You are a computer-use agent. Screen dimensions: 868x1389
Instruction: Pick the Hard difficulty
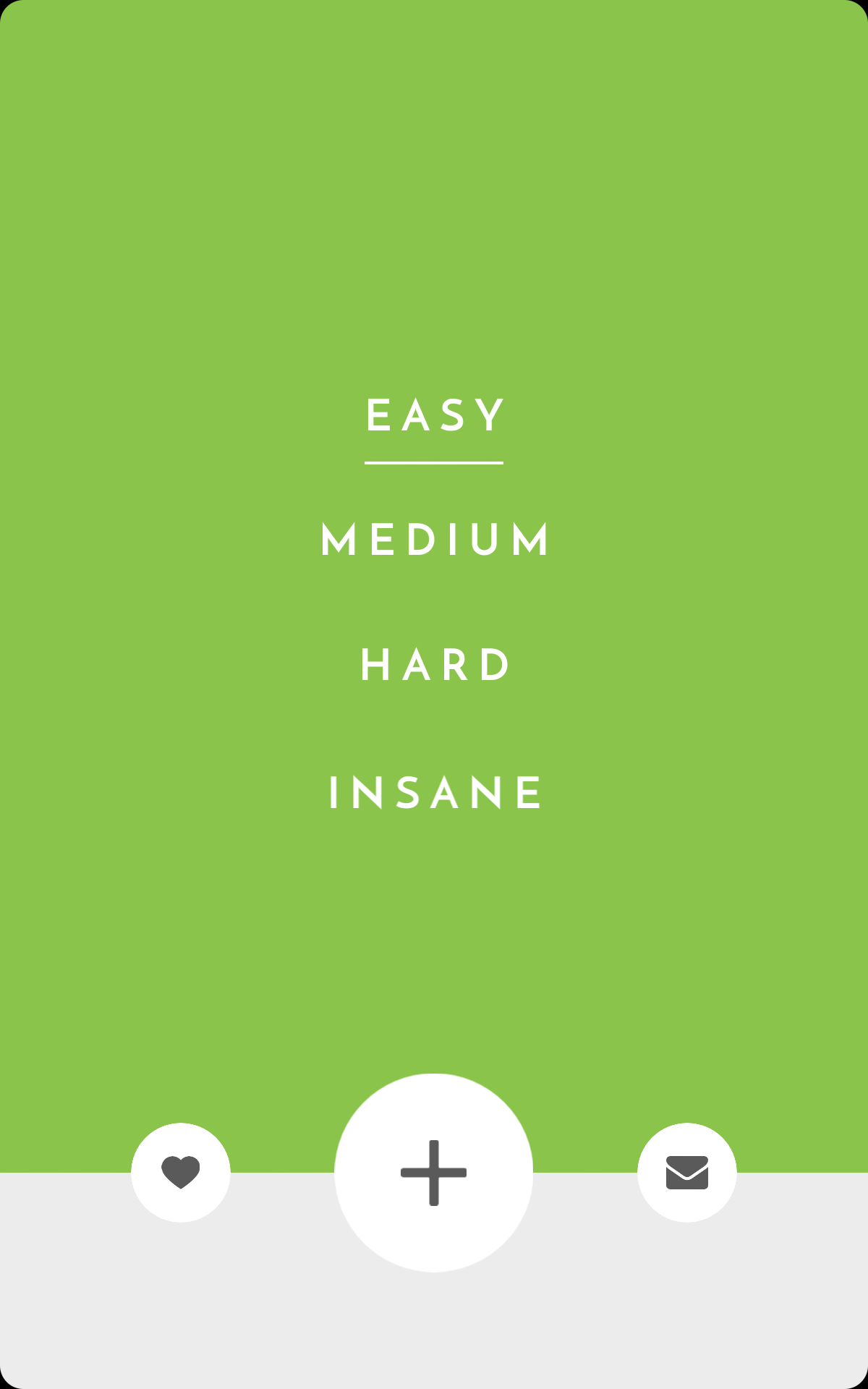point(434,666)
